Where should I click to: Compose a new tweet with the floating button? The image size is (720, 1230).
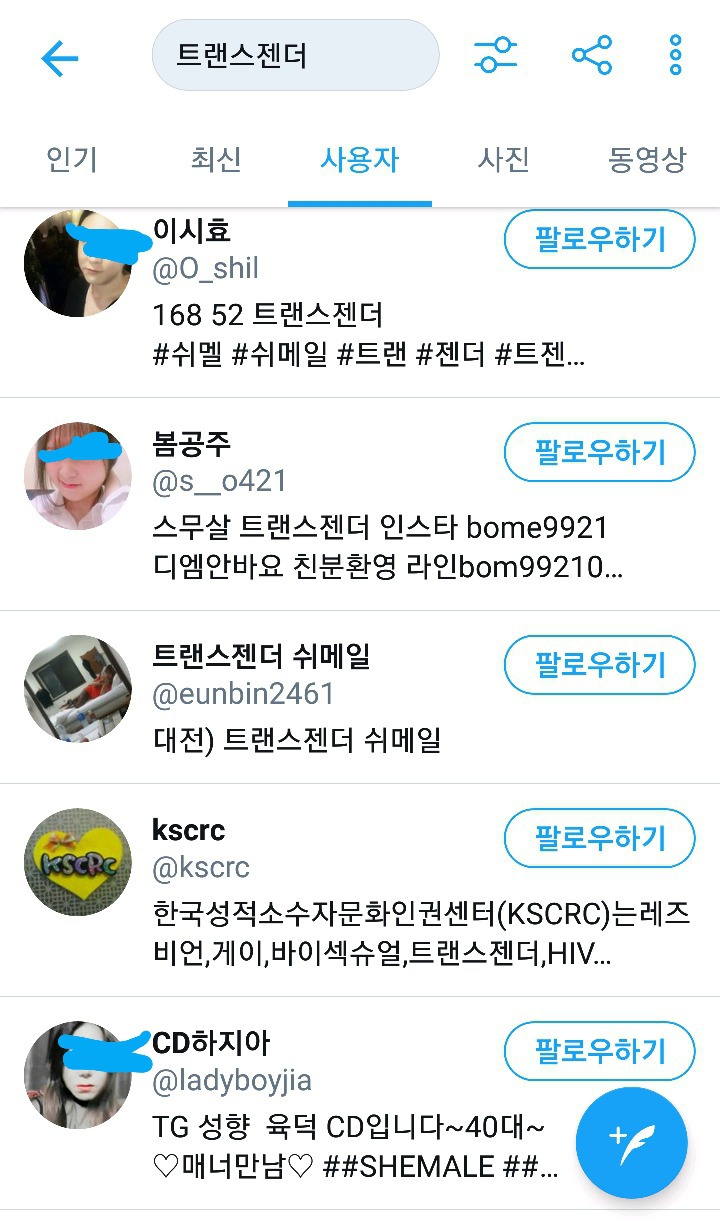(631, 1143)
